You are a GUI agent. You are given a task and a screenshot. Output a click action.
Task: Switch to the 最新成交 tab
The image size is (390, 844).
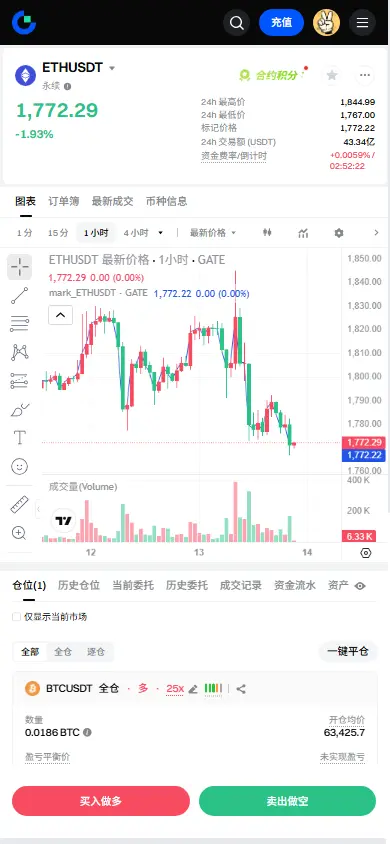112,201
